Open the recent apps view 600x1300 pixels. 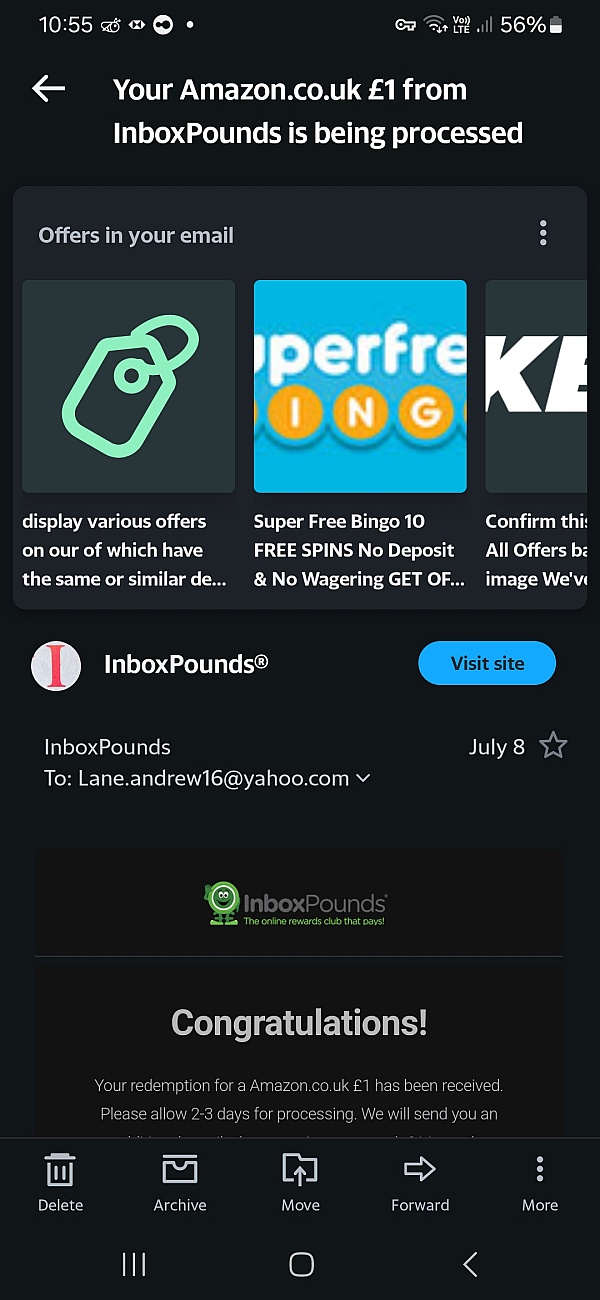(x=133, y=1264)
